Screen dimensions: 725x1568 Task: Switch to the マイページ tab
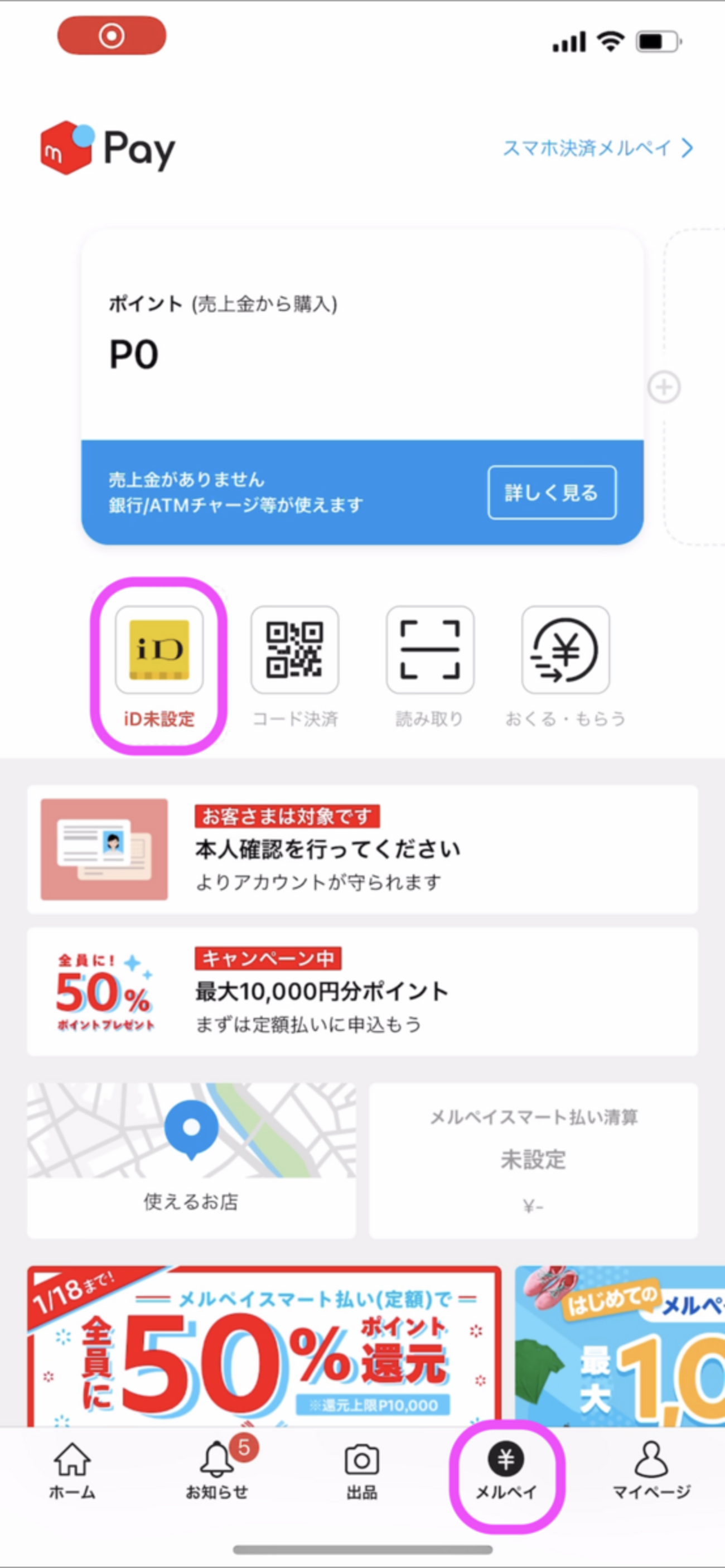[651, 1469]
